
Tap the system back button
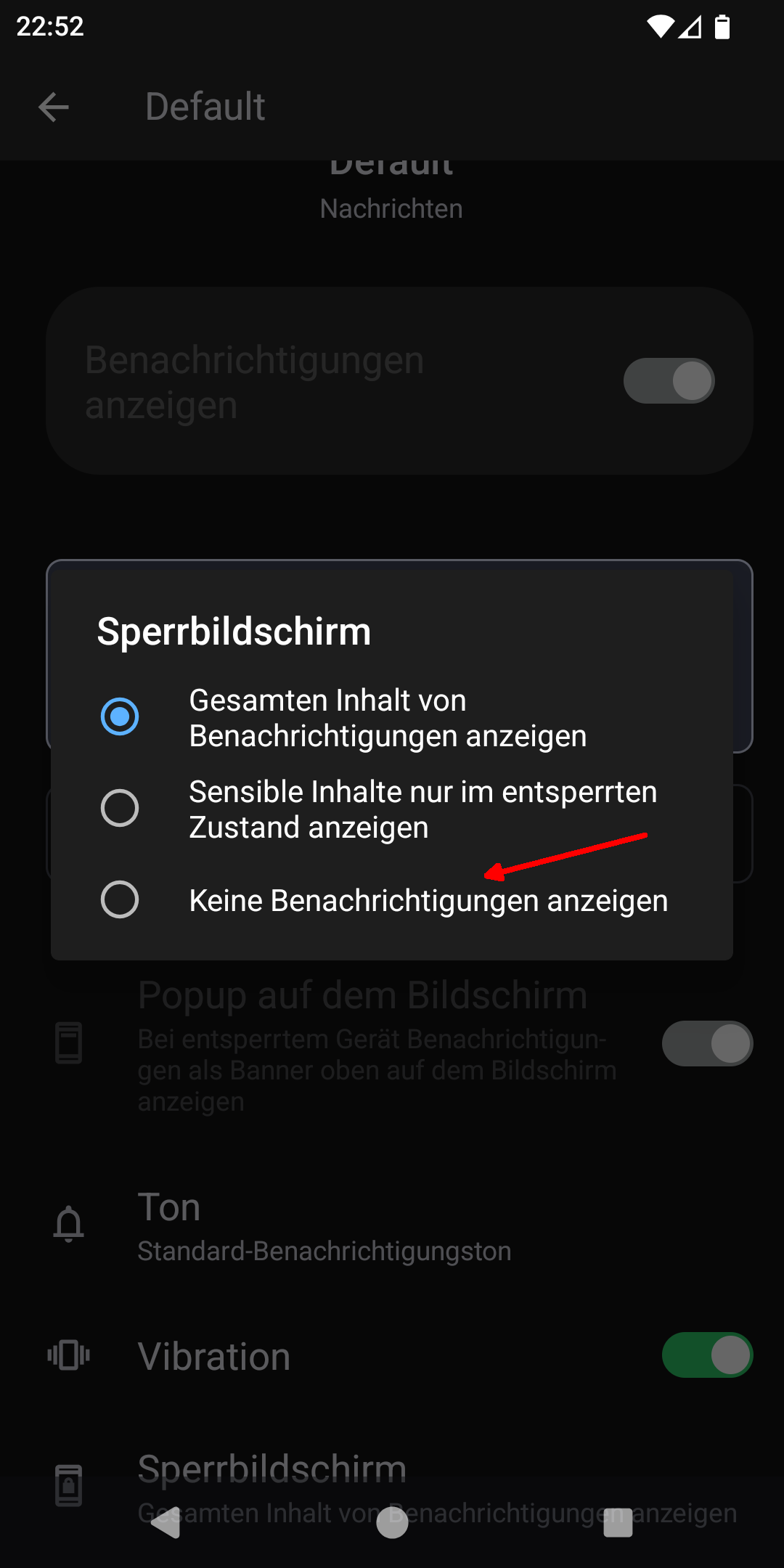[x=166, y=1523]
